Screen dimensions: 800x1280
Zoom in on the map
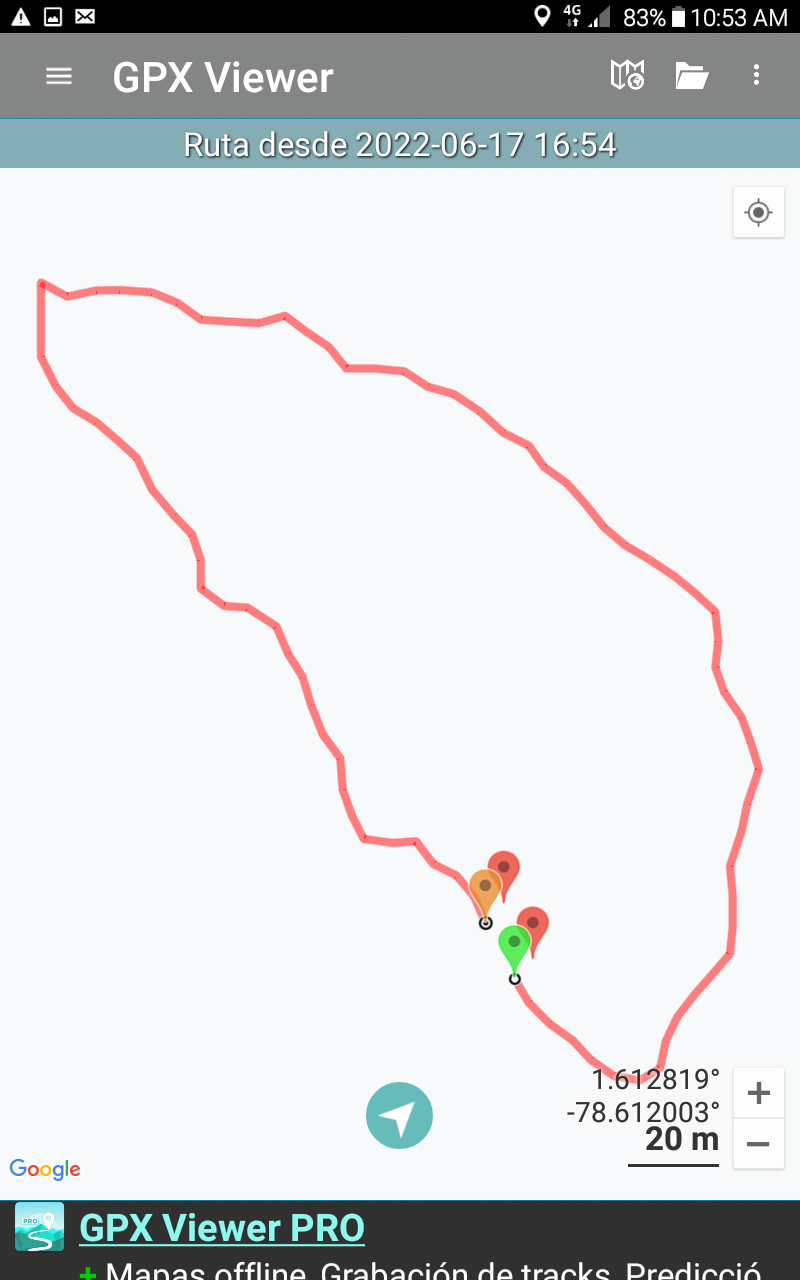tap(759, 1093)
